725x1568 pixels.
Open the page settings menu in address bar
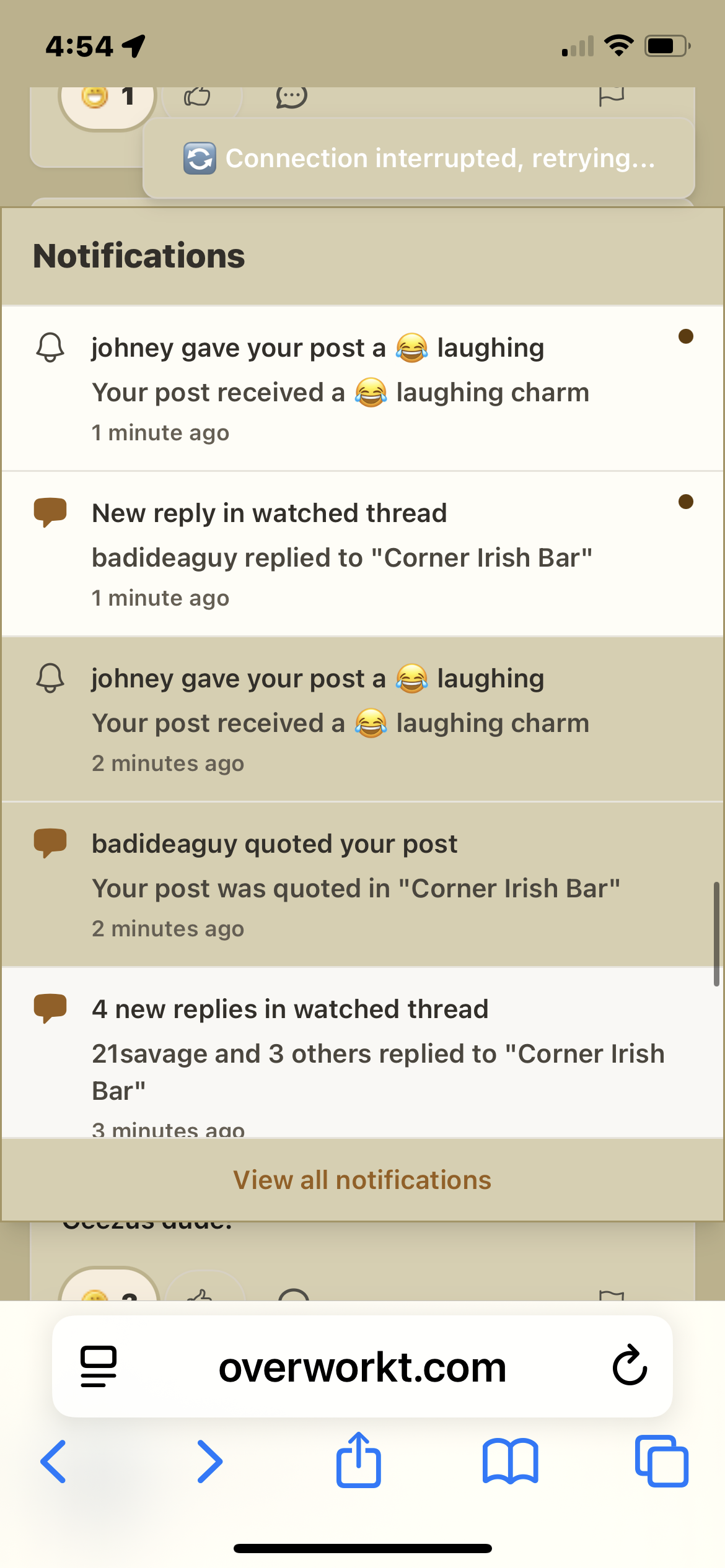[99, 1366]
